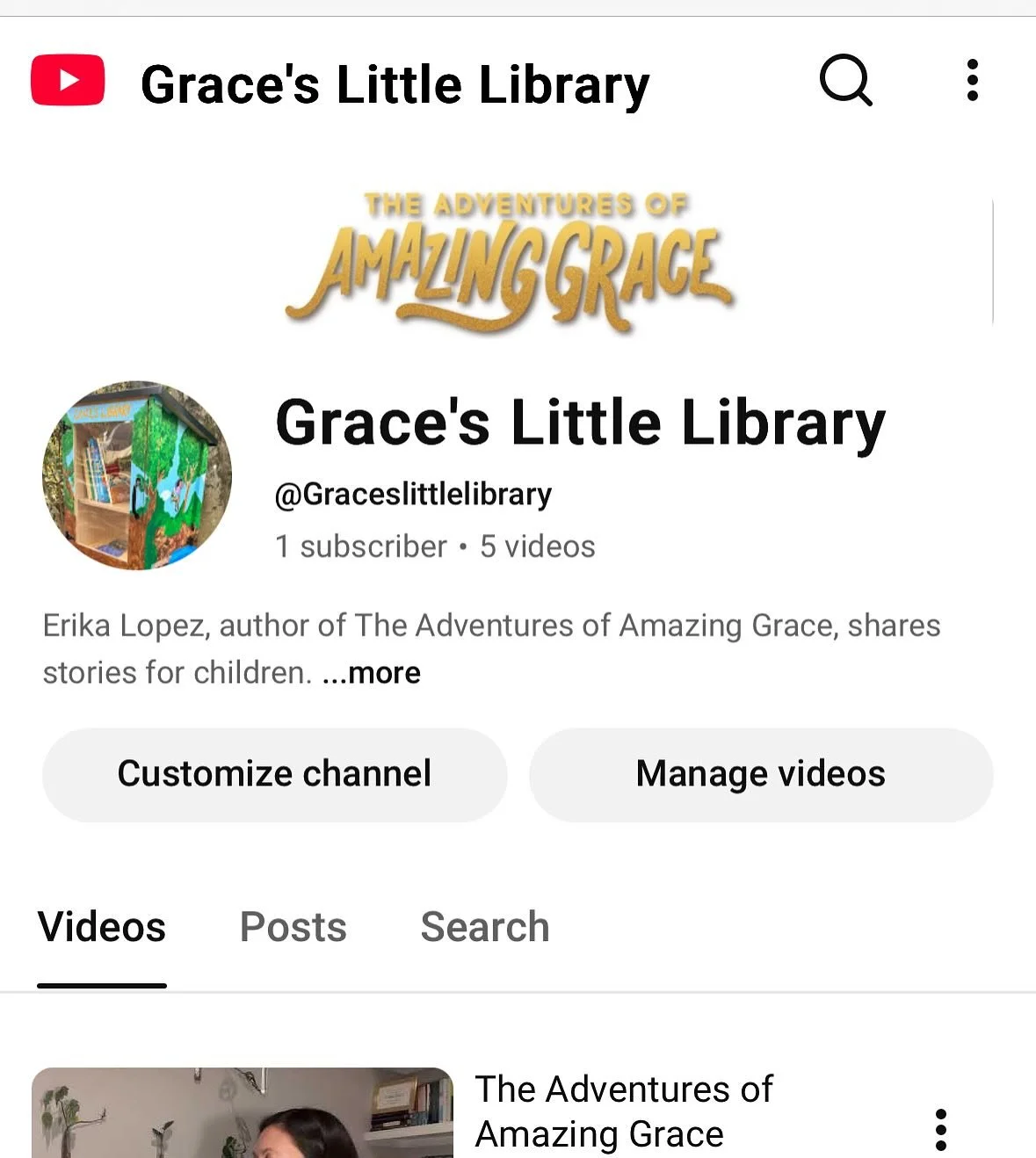Image resolution: width=1036 pixels, height=1158 pixels.
Task: Play The Adventures of Amazing Grace video
Action: pyautogui.click(x=243, y=1114)
